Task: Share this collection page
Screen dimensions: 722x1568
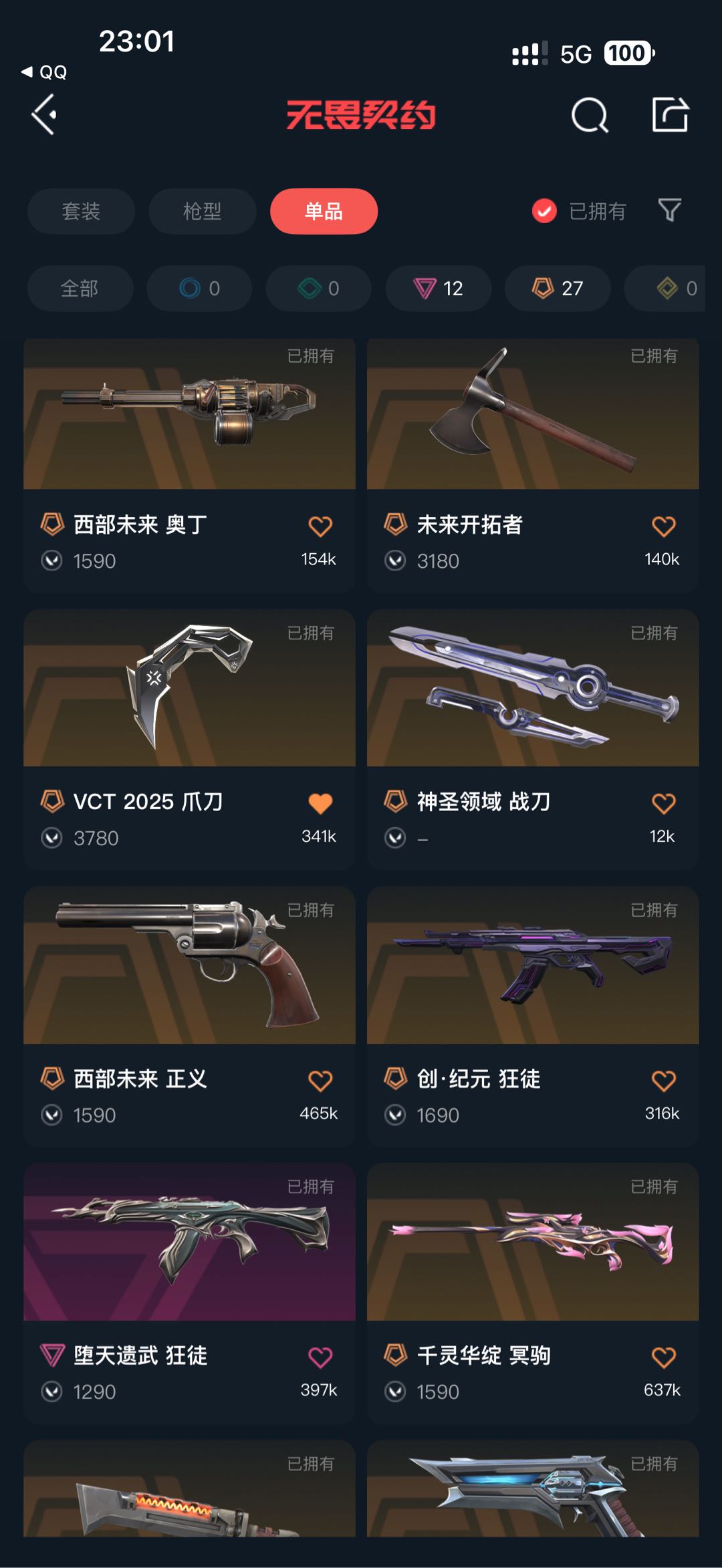Action: pyautogui.click(x=670, y=115)
